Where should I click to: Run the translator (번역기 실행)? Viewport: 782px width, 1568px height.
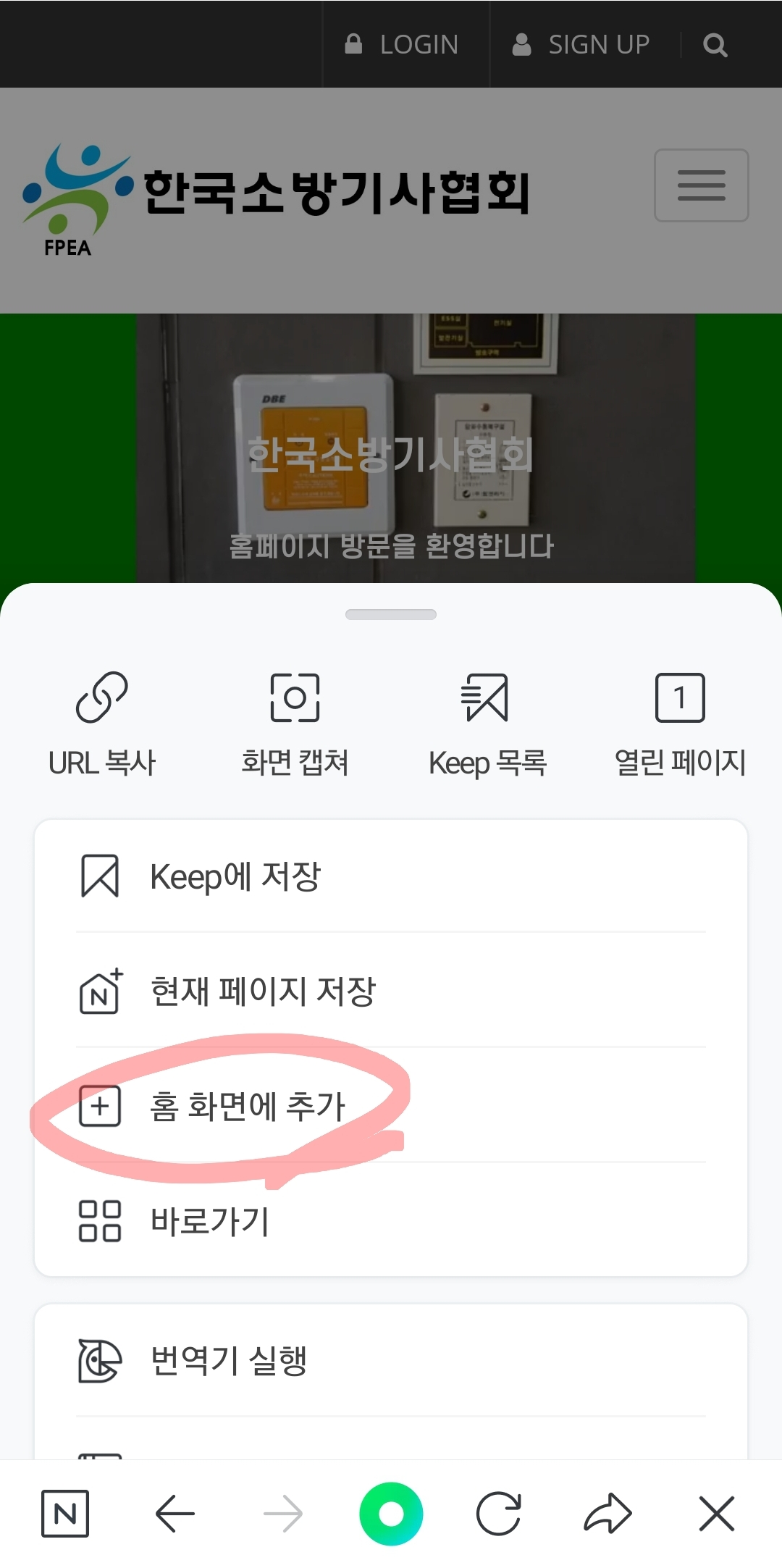point(229,1360)
